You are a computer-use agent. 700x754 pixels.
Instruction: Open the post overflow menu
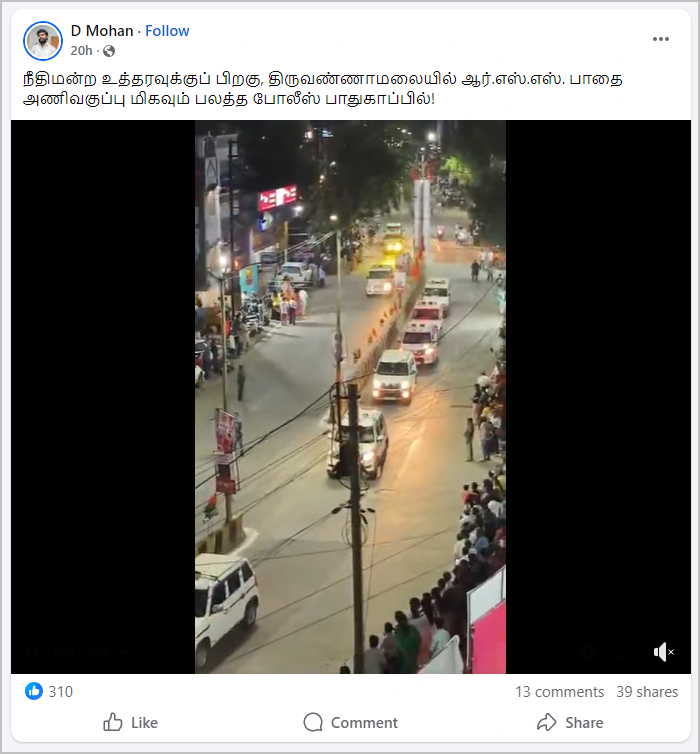[661, 39]
